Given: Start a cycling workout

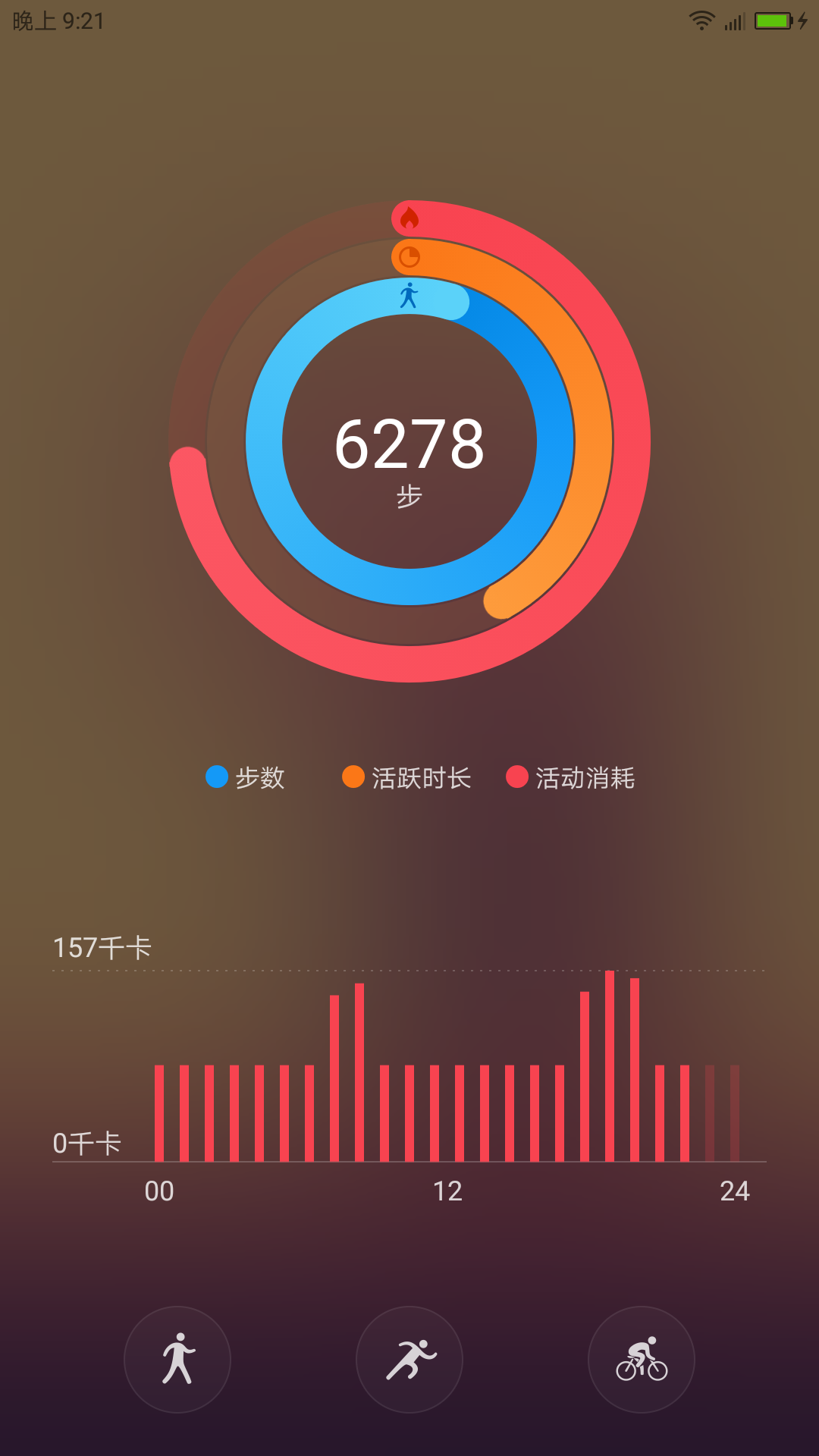Looking at the screenshot, I should (642, 1359).
